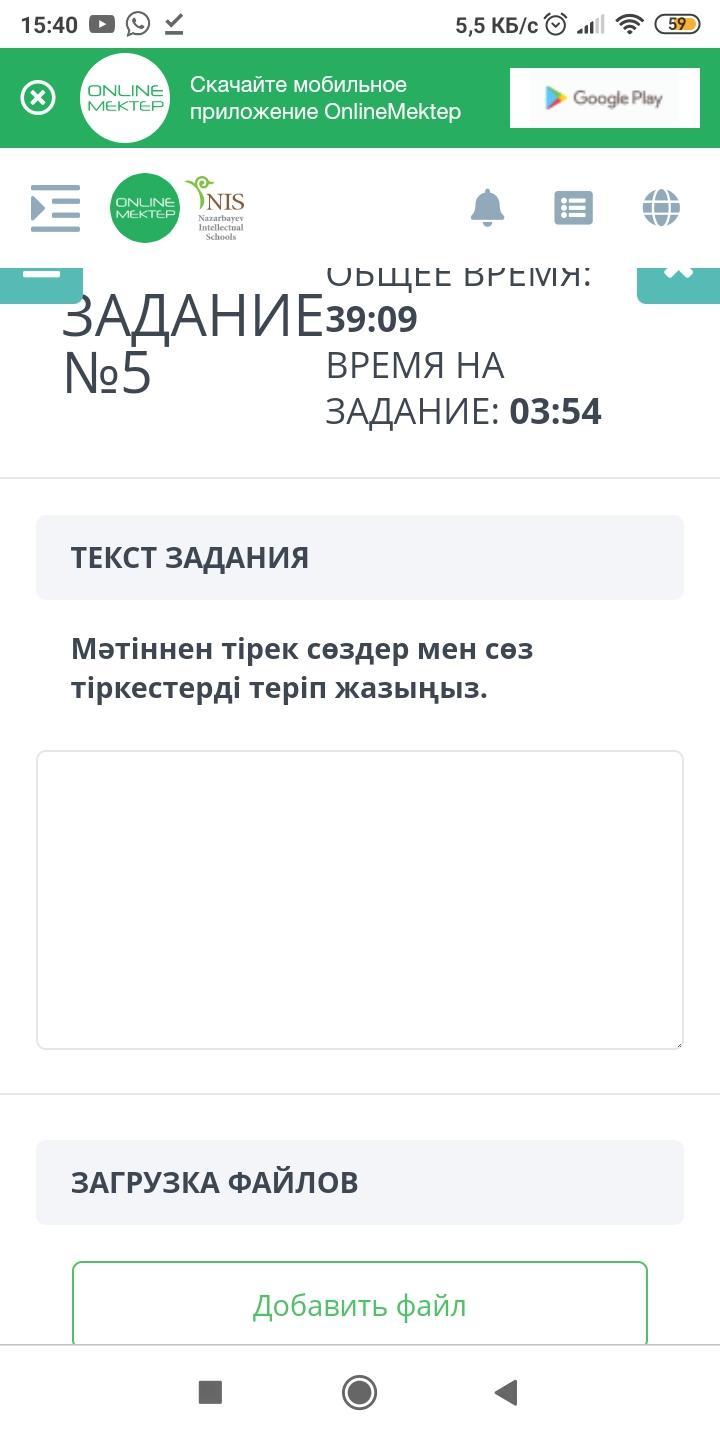Screen dimensions: 720x1440
Task: Open the language globe selector
Action: coord(661,208)
